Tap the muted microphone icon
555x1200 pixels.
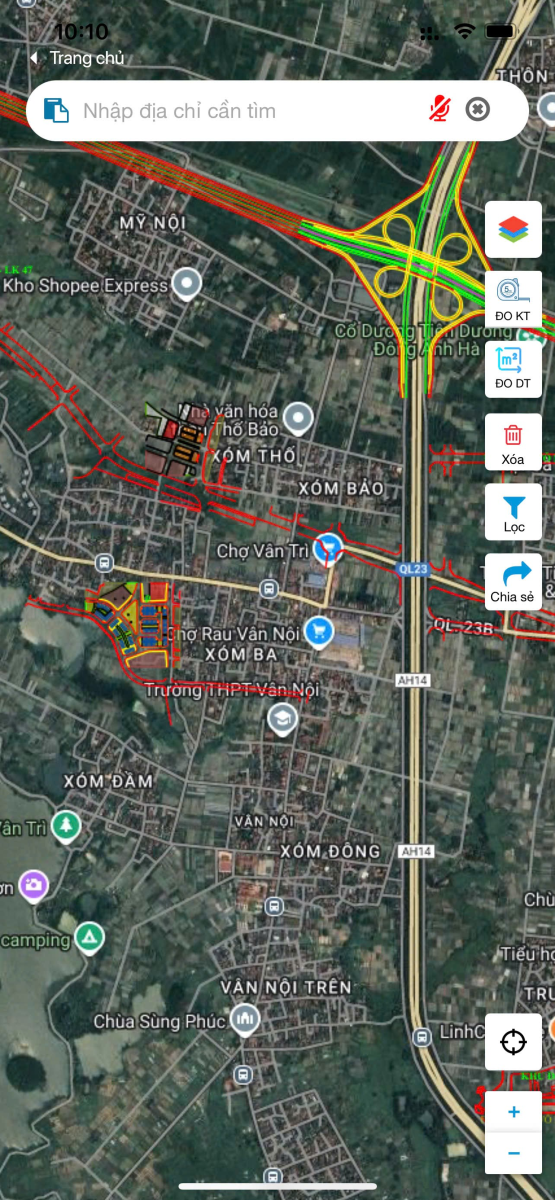[439, 110]
